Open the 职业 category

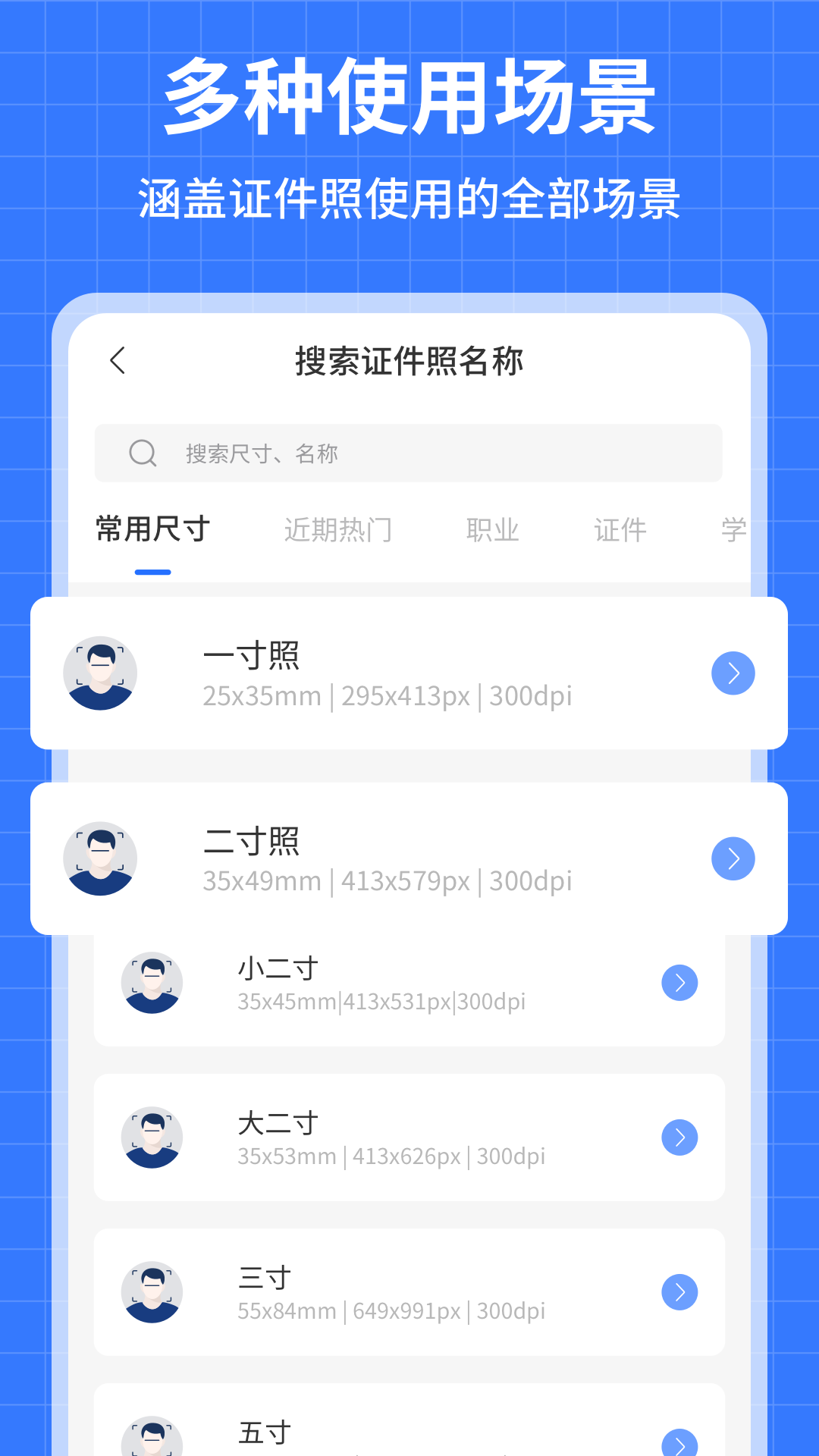493,529
